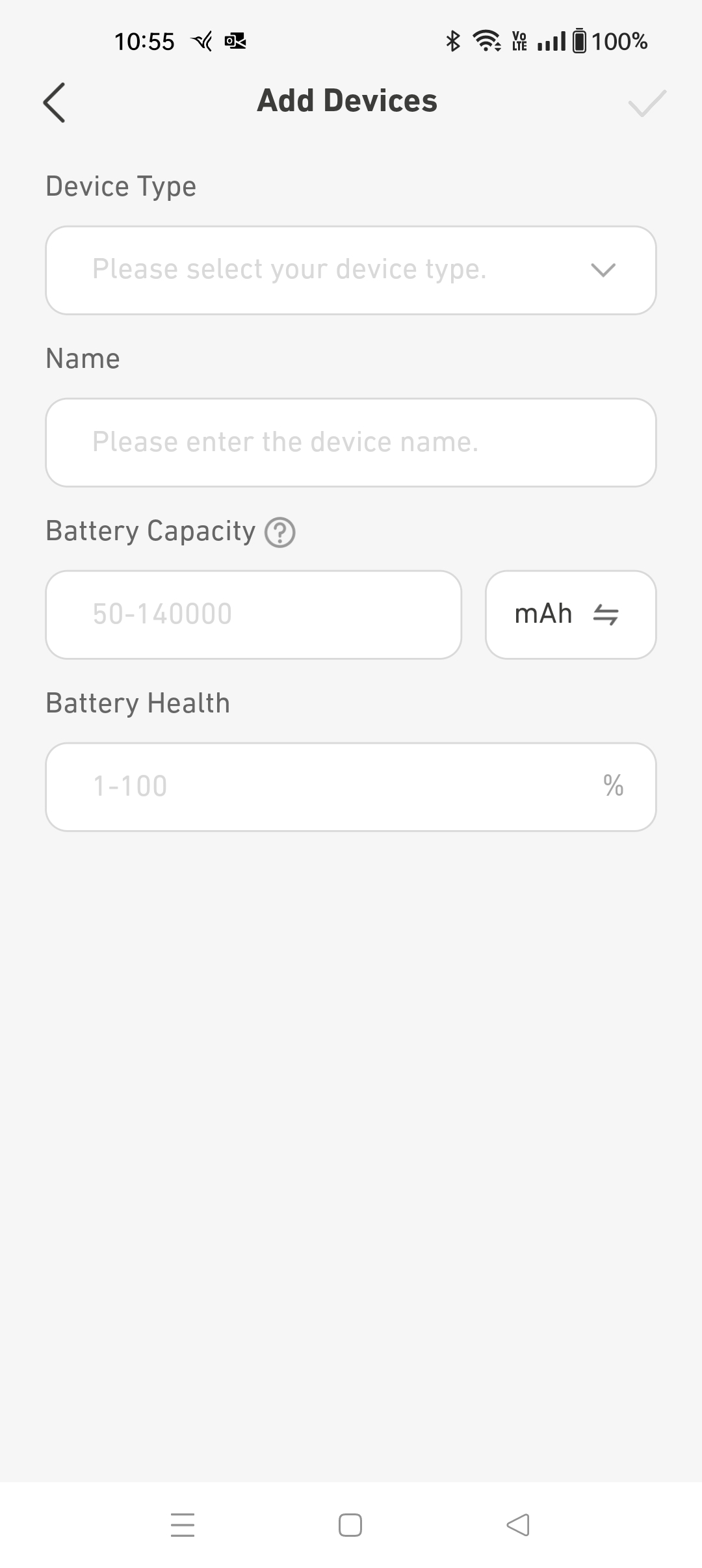Go back from Add Devices
This screenshot has width=702, height=1568.
tap(55, 103)
